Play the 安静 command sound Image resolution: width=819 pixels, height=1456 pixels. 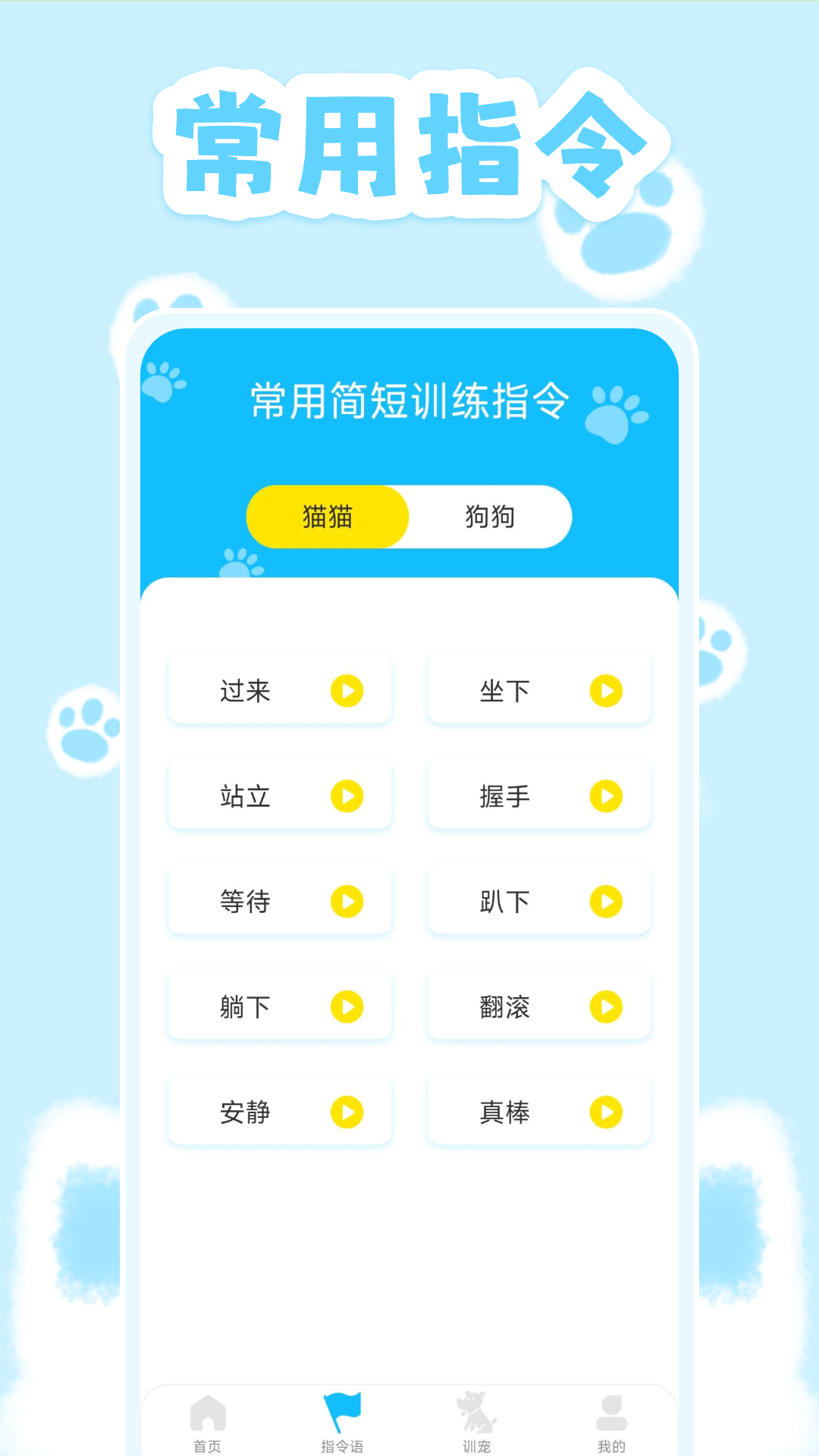(347, 1113)
